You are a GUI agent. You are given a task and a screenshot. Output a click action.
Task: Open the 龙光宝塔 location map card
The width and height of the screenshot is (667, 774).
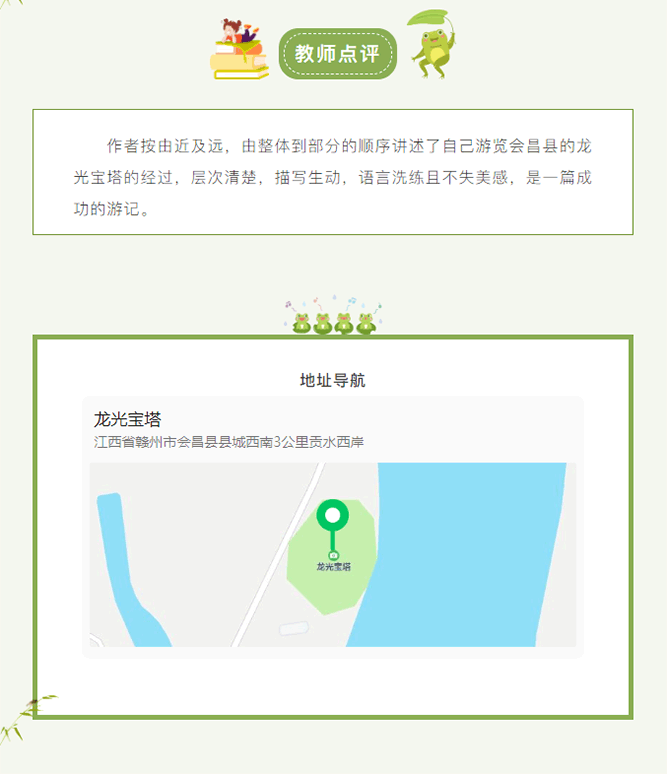click(x=332, y=527)
